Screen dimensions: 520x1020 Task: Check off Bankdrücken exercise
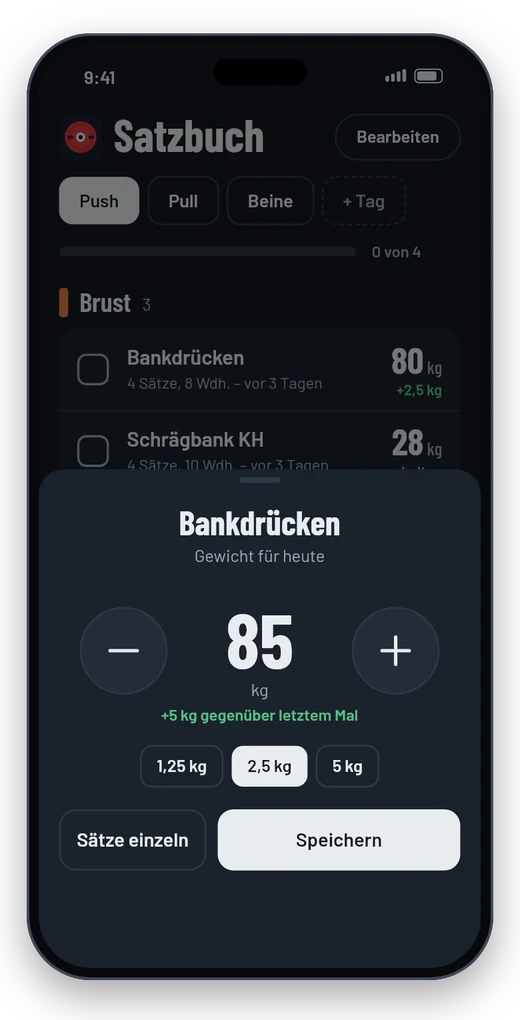click(x=93, y=369)
